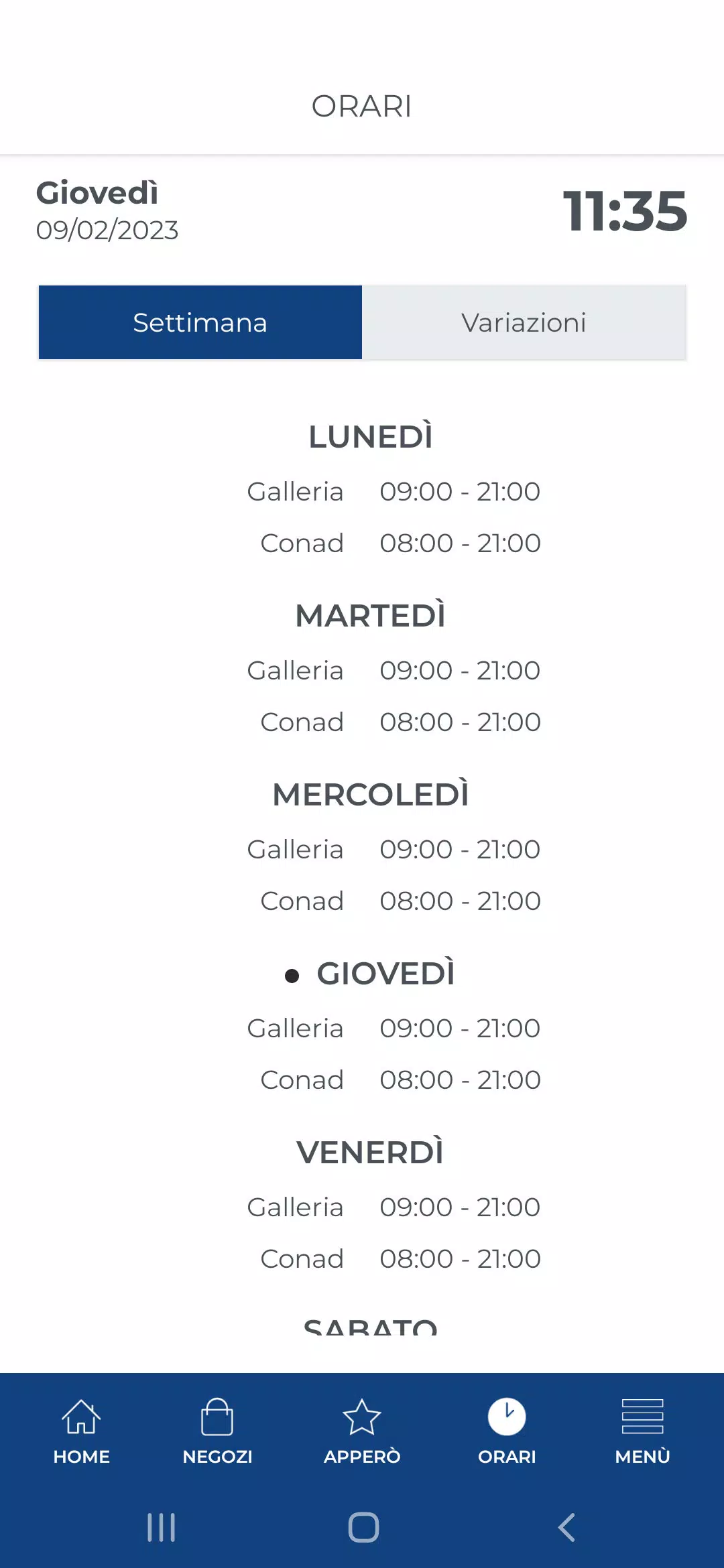Select the Settimana tab
Screen dimensions: 724x1568
200,322
